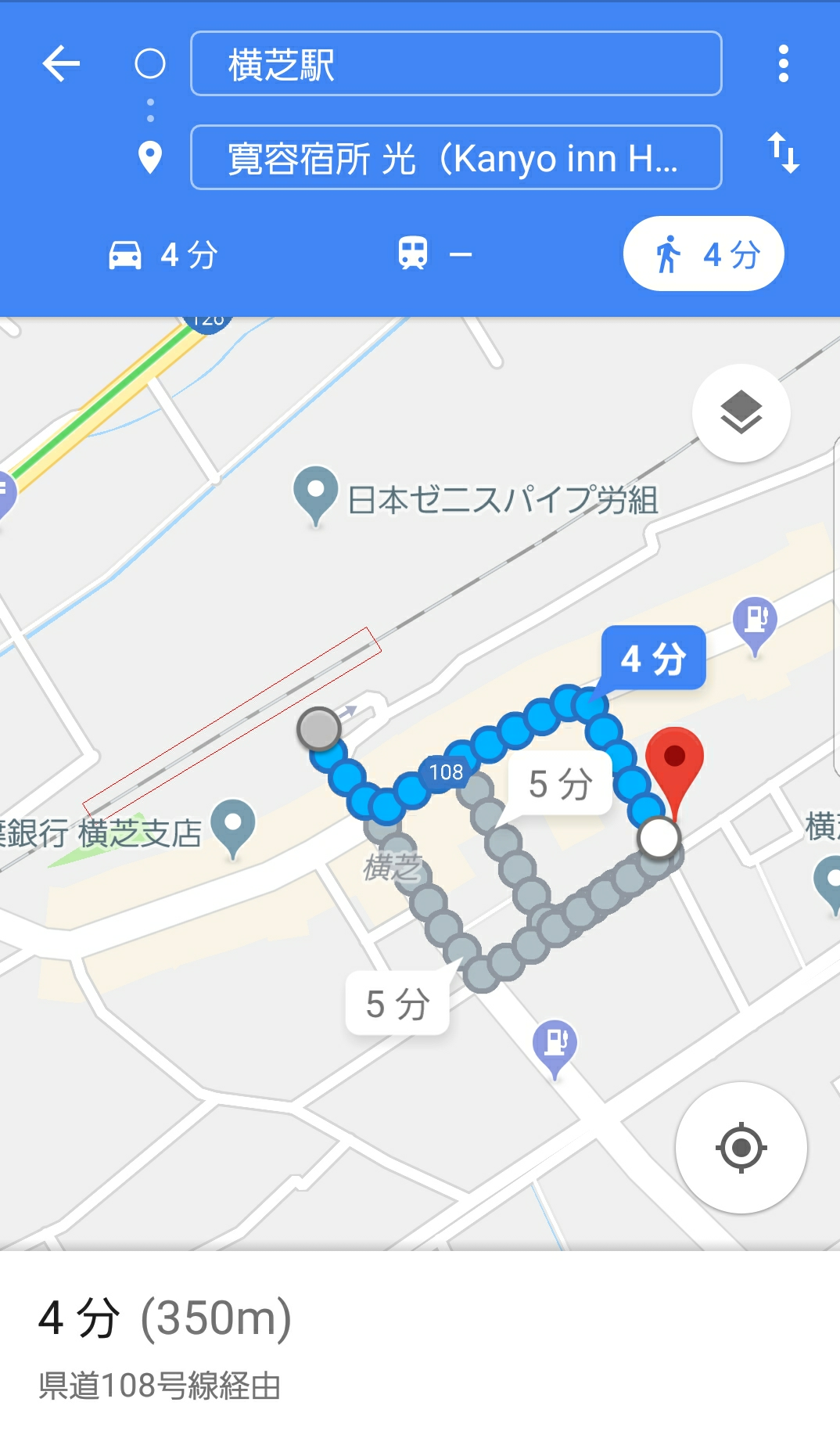The image size is (840, 1431).
Task: Center map on my location
Action: click(x=741, y=1148)
